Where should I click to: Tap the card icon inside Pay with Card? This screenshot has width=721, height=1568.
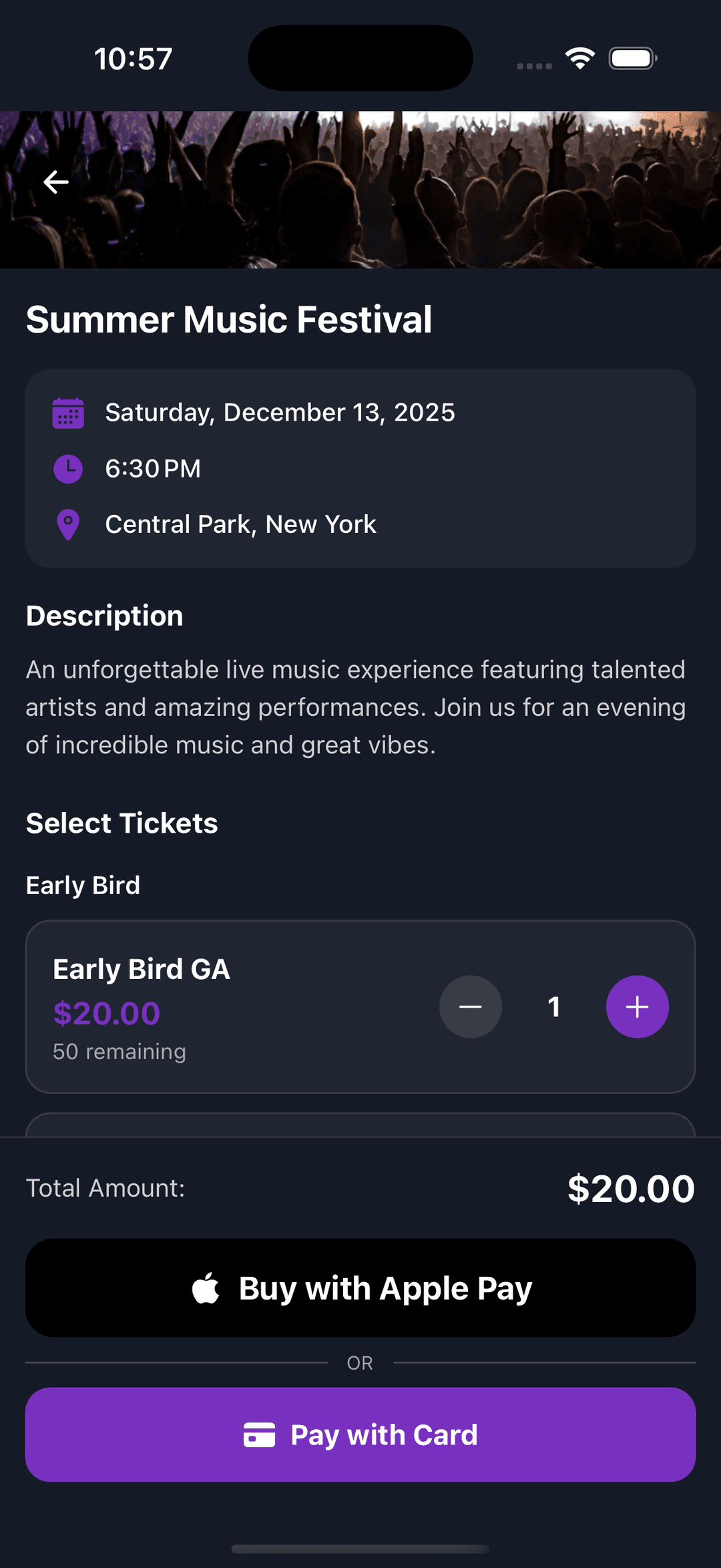pyautogui.click(x=260, y=1434)
